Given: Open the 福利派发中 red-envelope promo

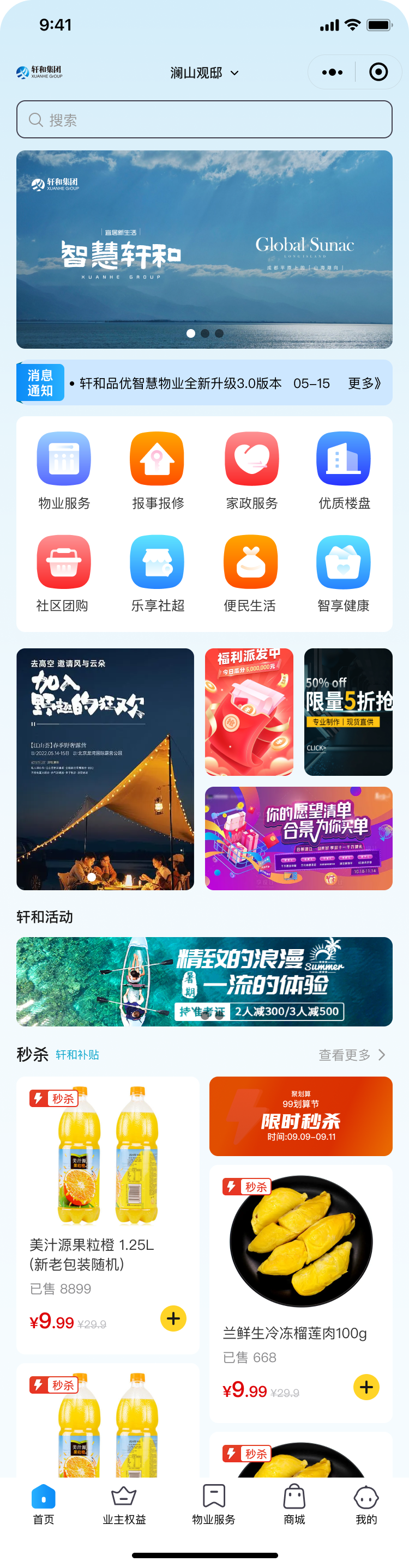Looking at the screenshot, I should pos(249,712).
